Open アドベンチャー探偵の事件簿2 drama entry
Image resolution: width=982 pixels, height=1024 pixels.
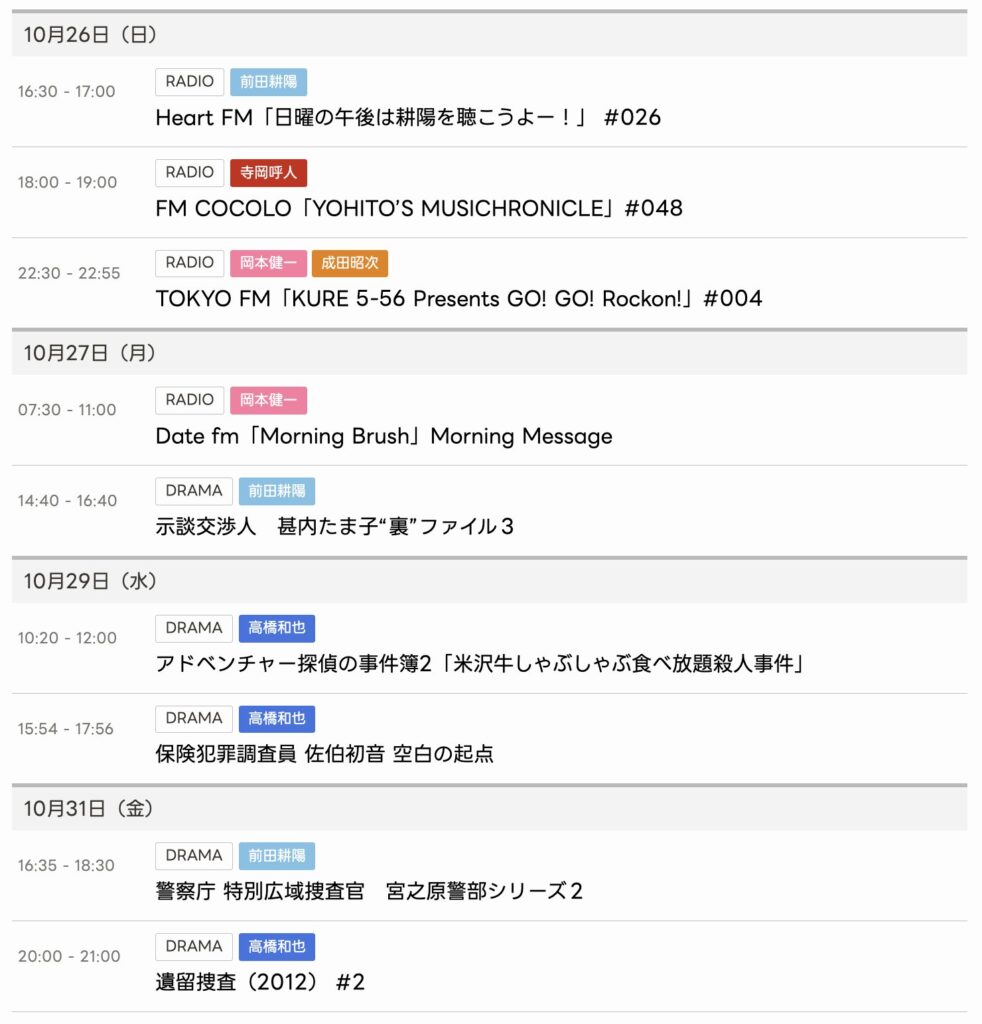click(481, 664)
